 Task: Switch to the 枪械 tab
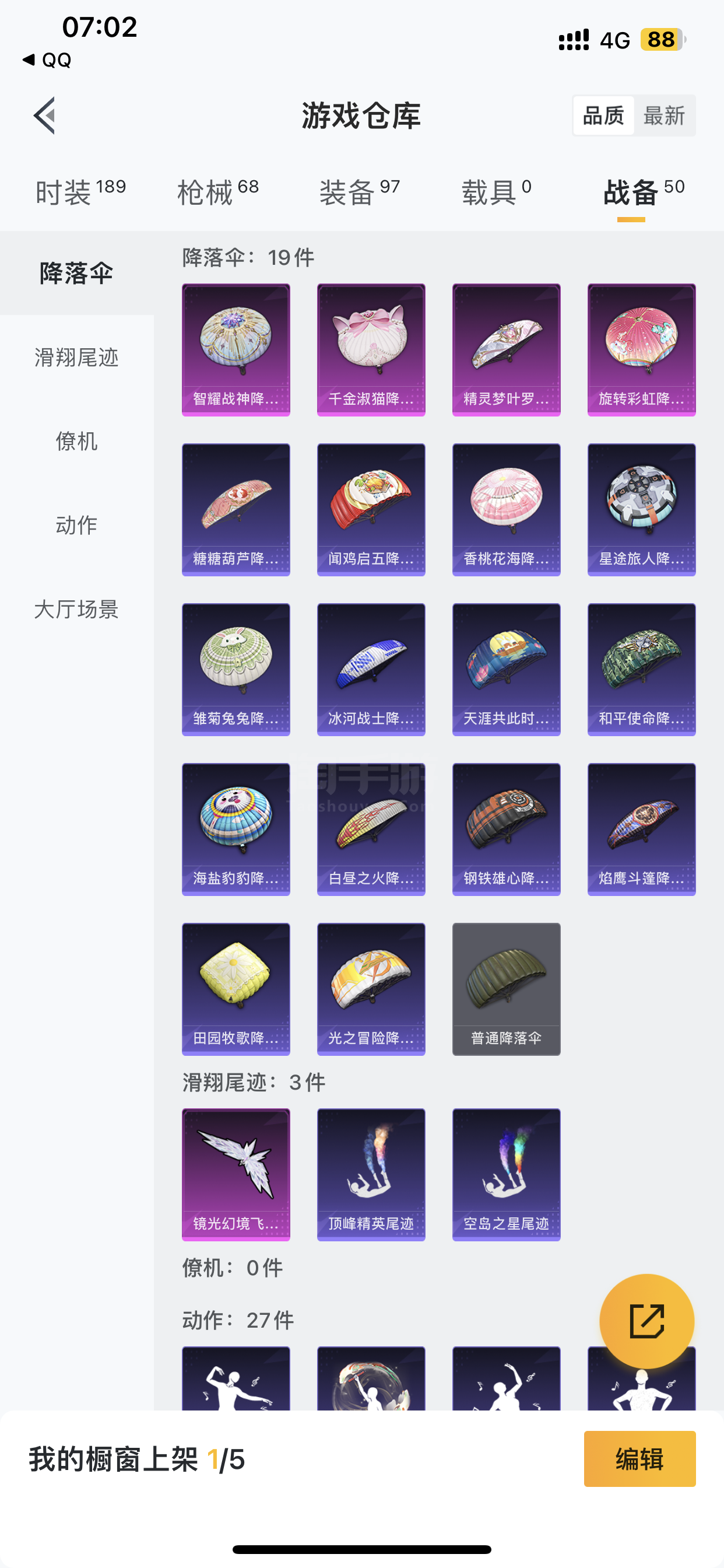point(218,192)
